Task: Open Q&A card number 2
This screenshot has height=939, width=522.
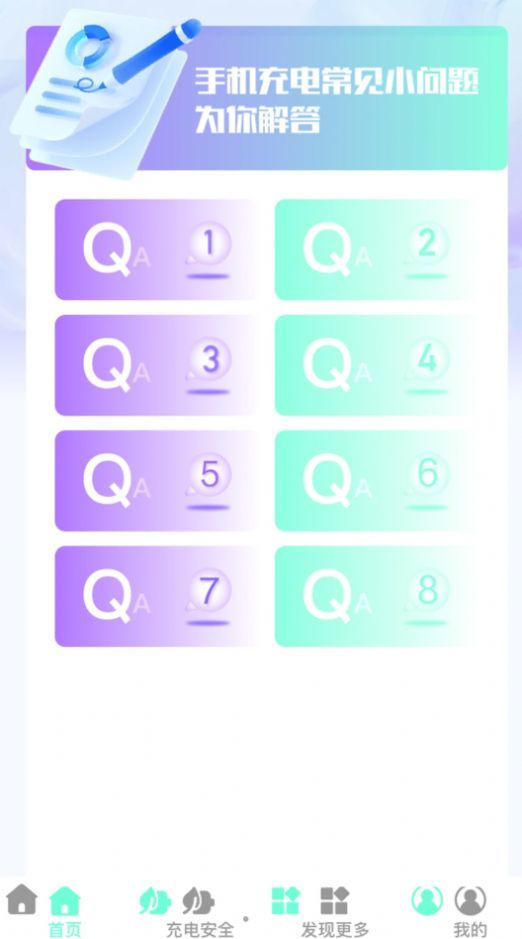Action: [x=377, y=249]
